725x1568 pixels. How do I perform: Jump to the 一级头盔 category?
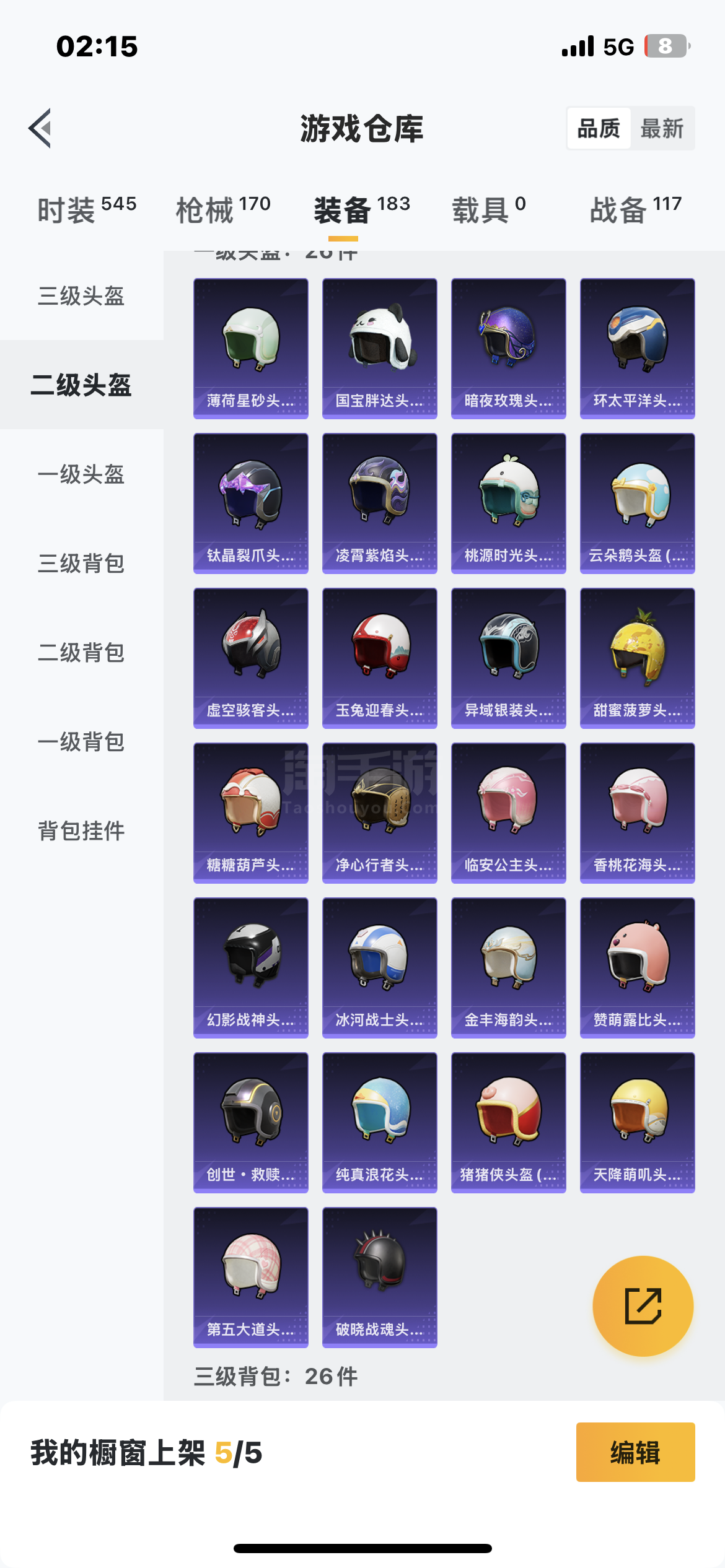click(x=81, y=474)
